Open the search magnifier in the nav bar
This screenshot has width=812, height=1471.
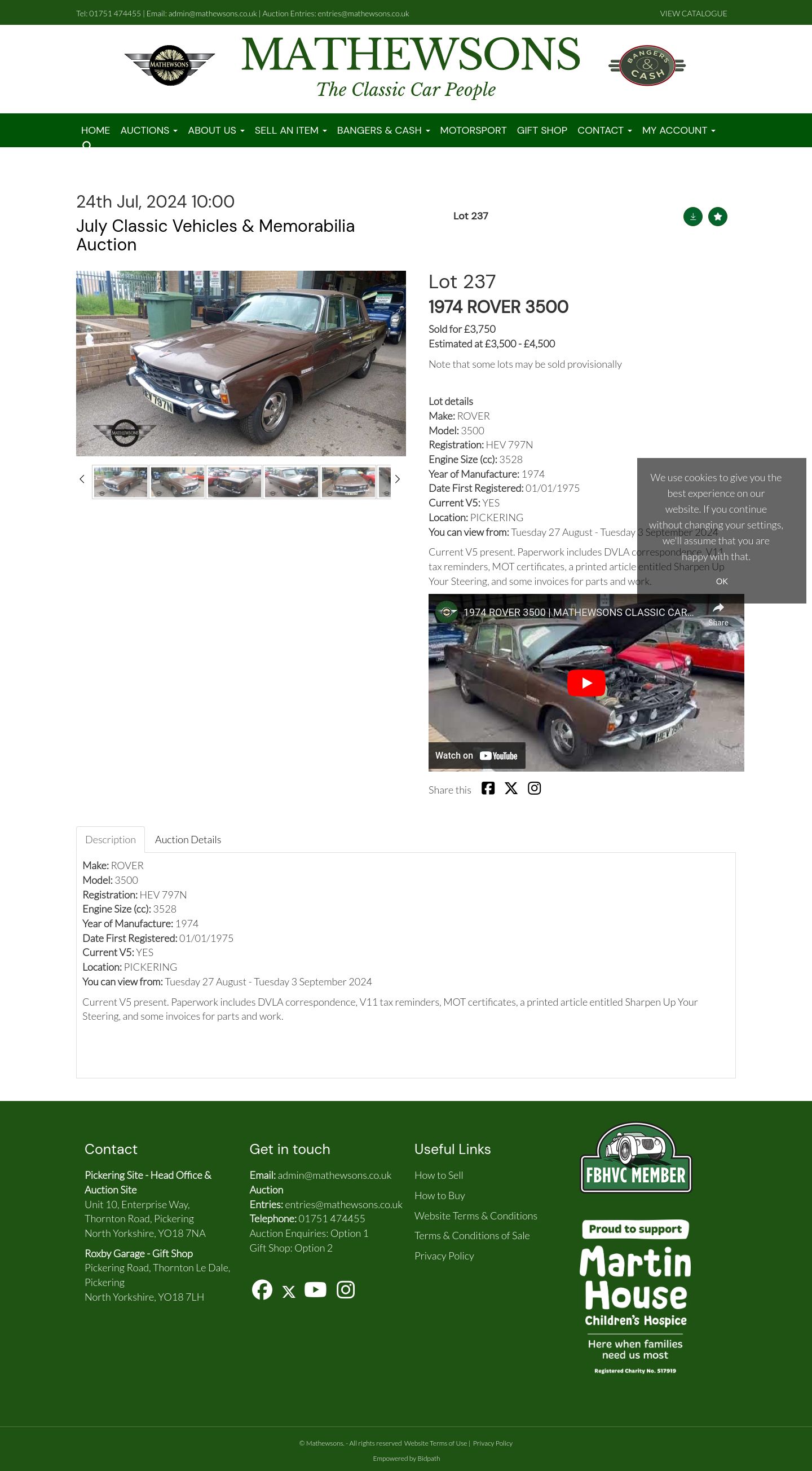[87, 145]
